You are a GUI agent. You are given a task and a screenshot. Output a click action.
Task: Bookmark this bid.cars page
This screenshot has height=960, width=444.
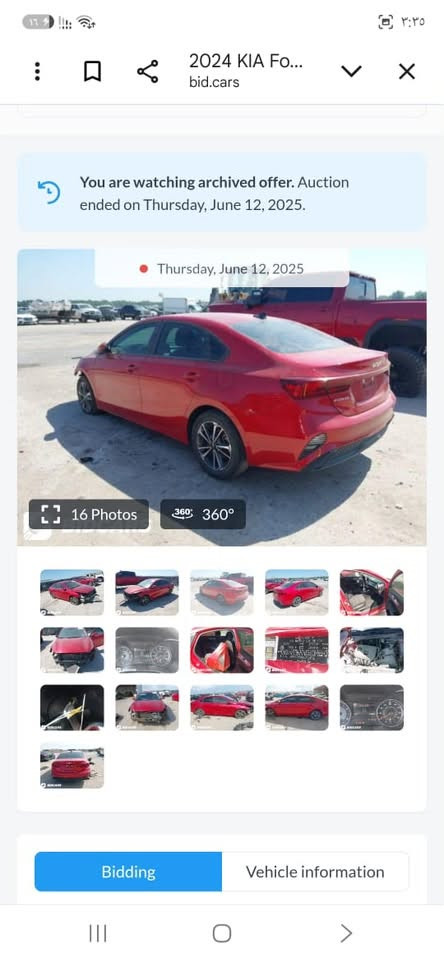[92, 72]
